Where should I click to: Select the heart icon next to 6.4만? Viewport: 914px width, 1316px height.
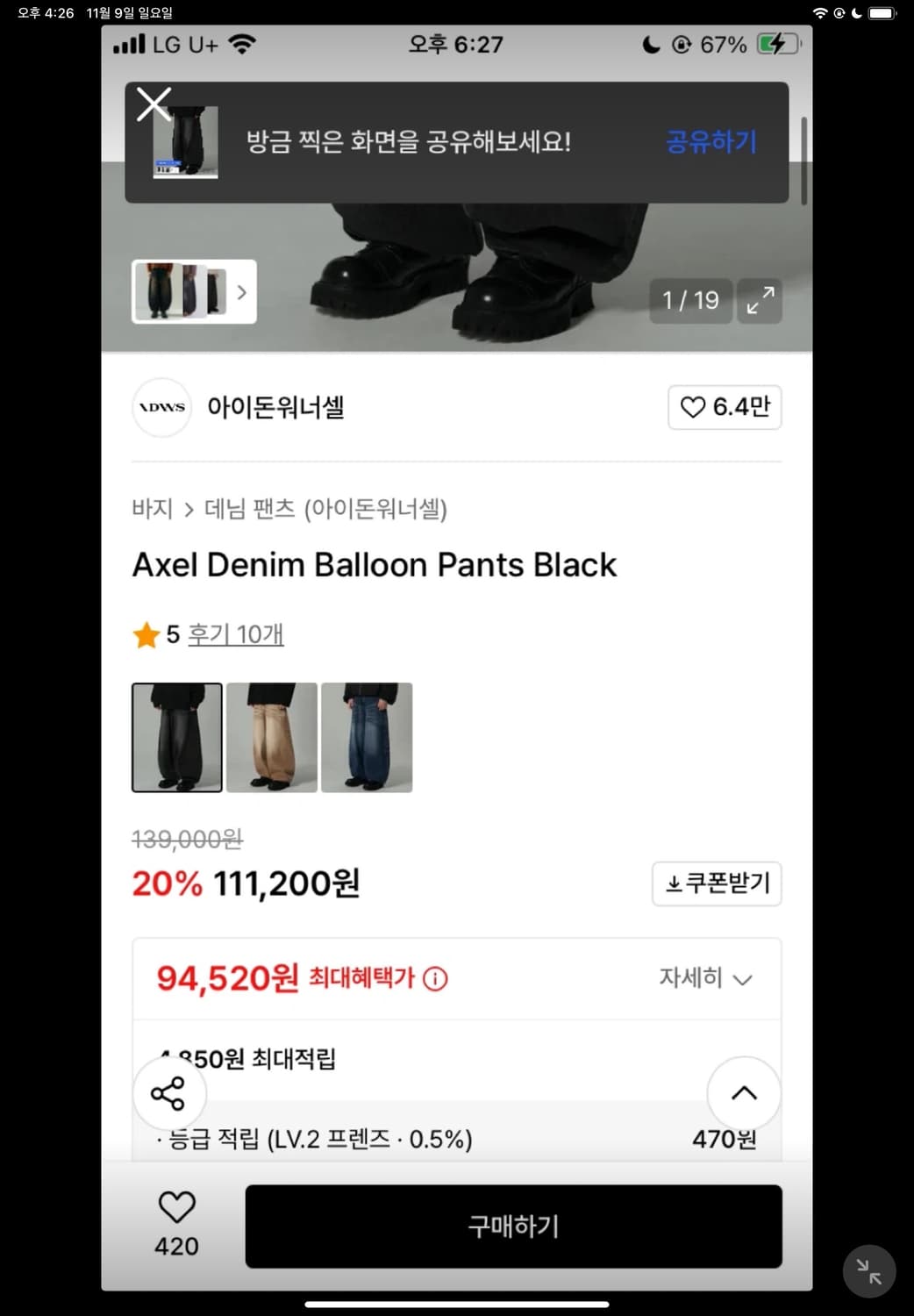[694, 407]
